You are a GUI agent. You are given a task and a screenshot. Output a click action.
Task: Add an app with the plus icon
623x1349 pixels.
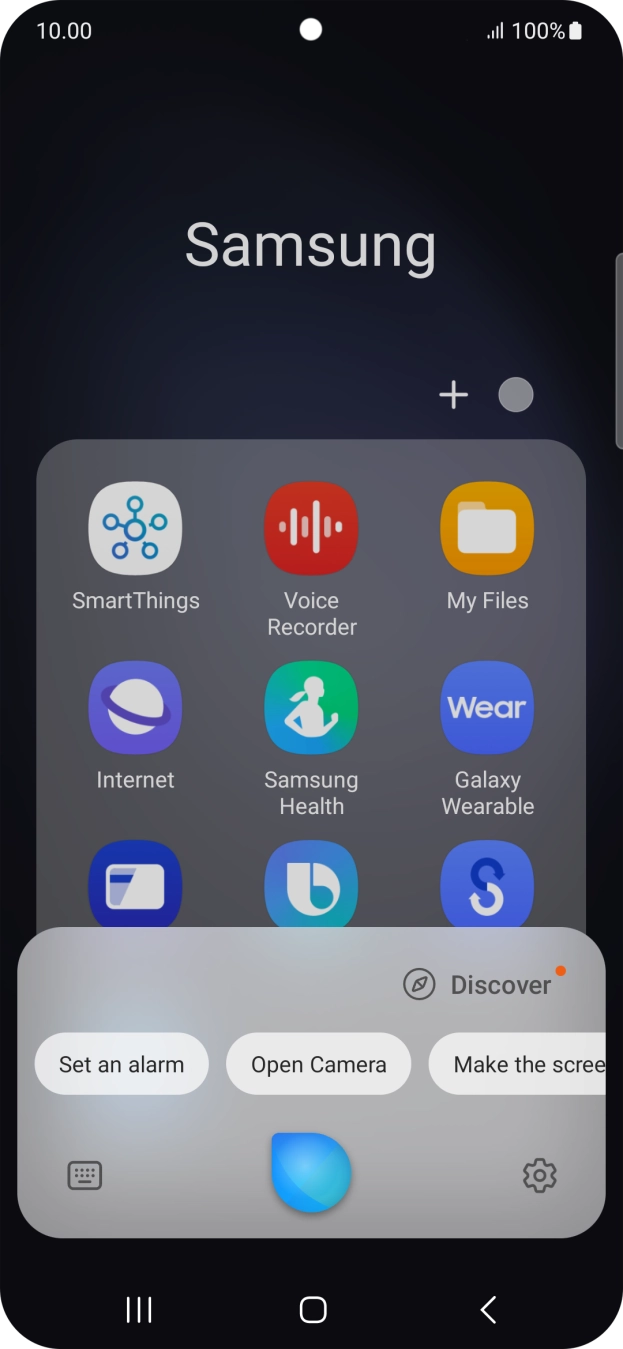[454, 395]
